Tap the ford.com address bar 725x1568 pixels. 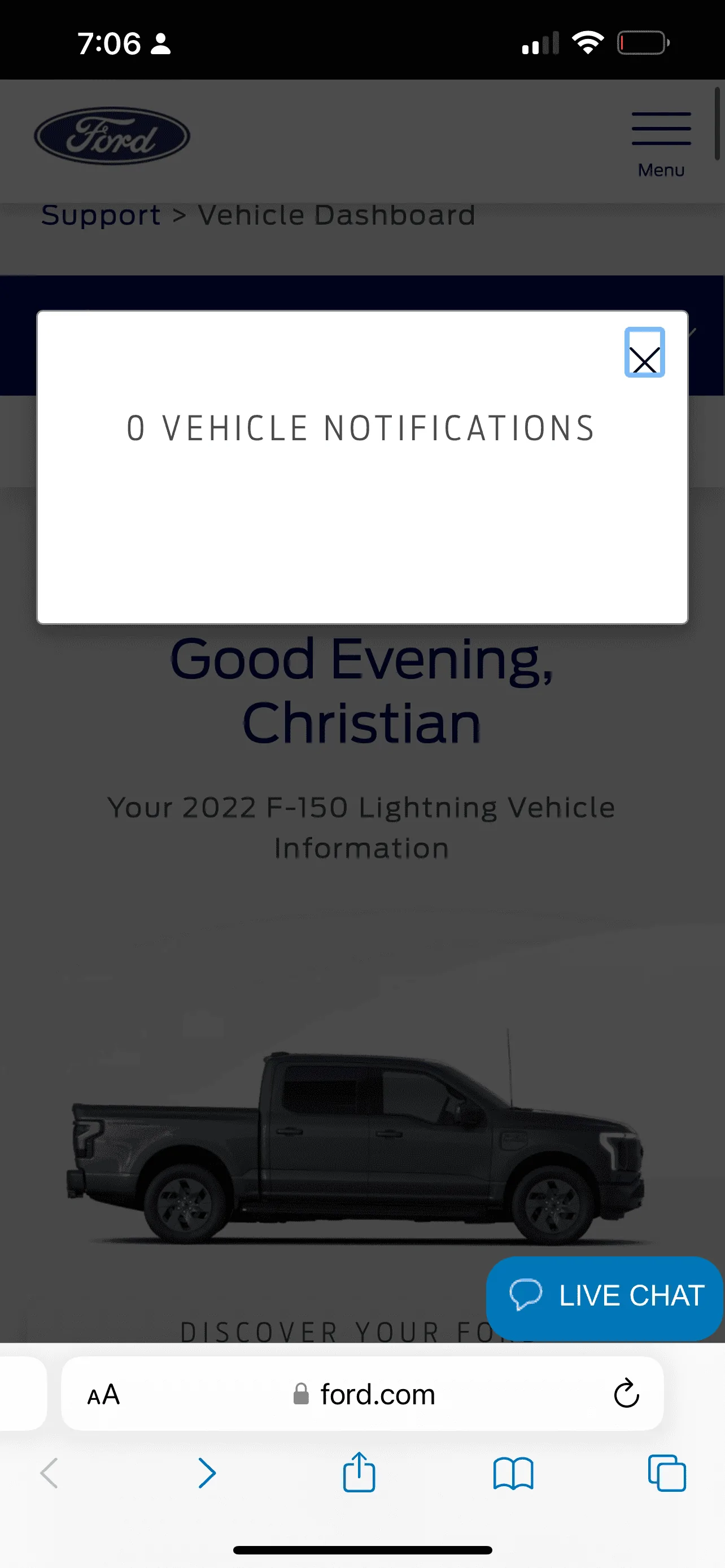click(x=377, y=1395)
